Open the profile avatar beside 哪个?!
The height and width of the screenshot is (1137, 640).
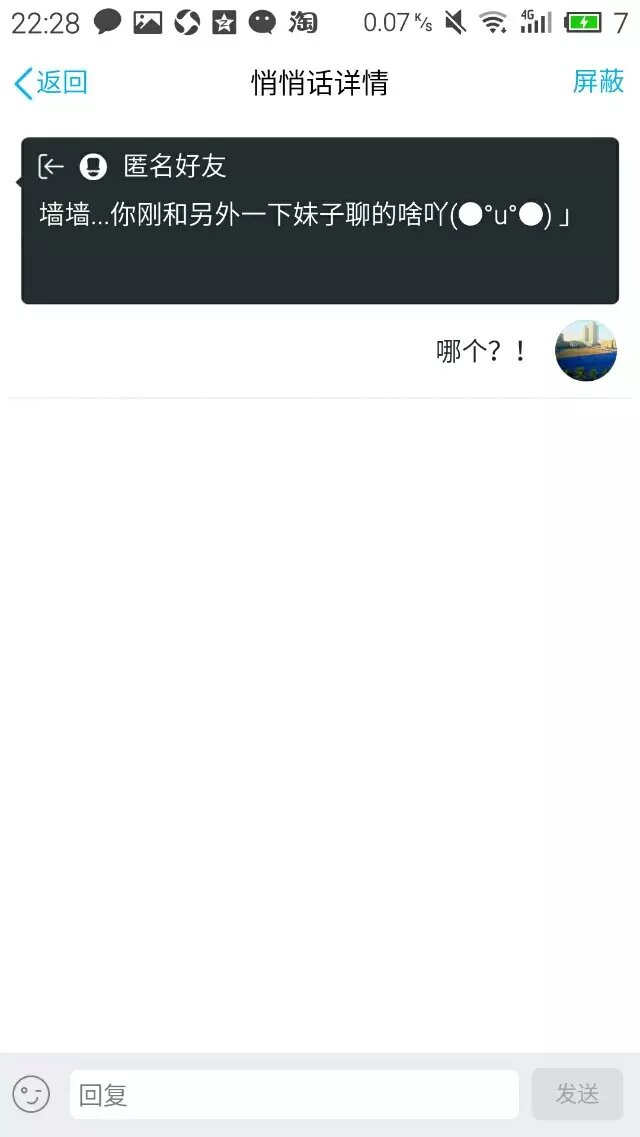(x=585, y=351)
